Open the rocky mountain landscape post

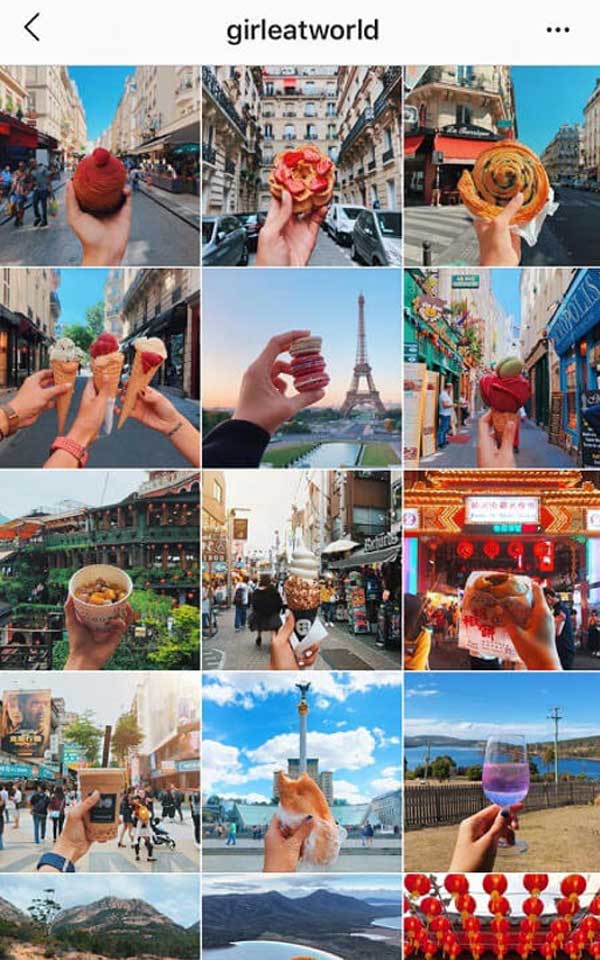pyautogui.click(x=99, y=917)
